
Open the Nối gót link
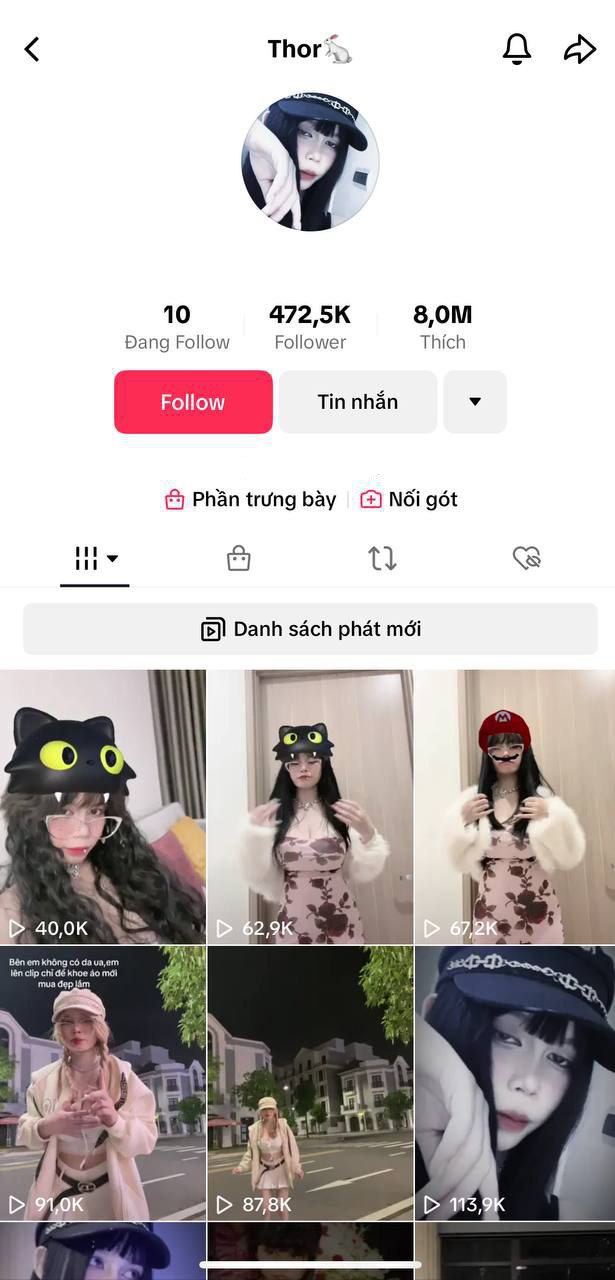tap(409, 499)
